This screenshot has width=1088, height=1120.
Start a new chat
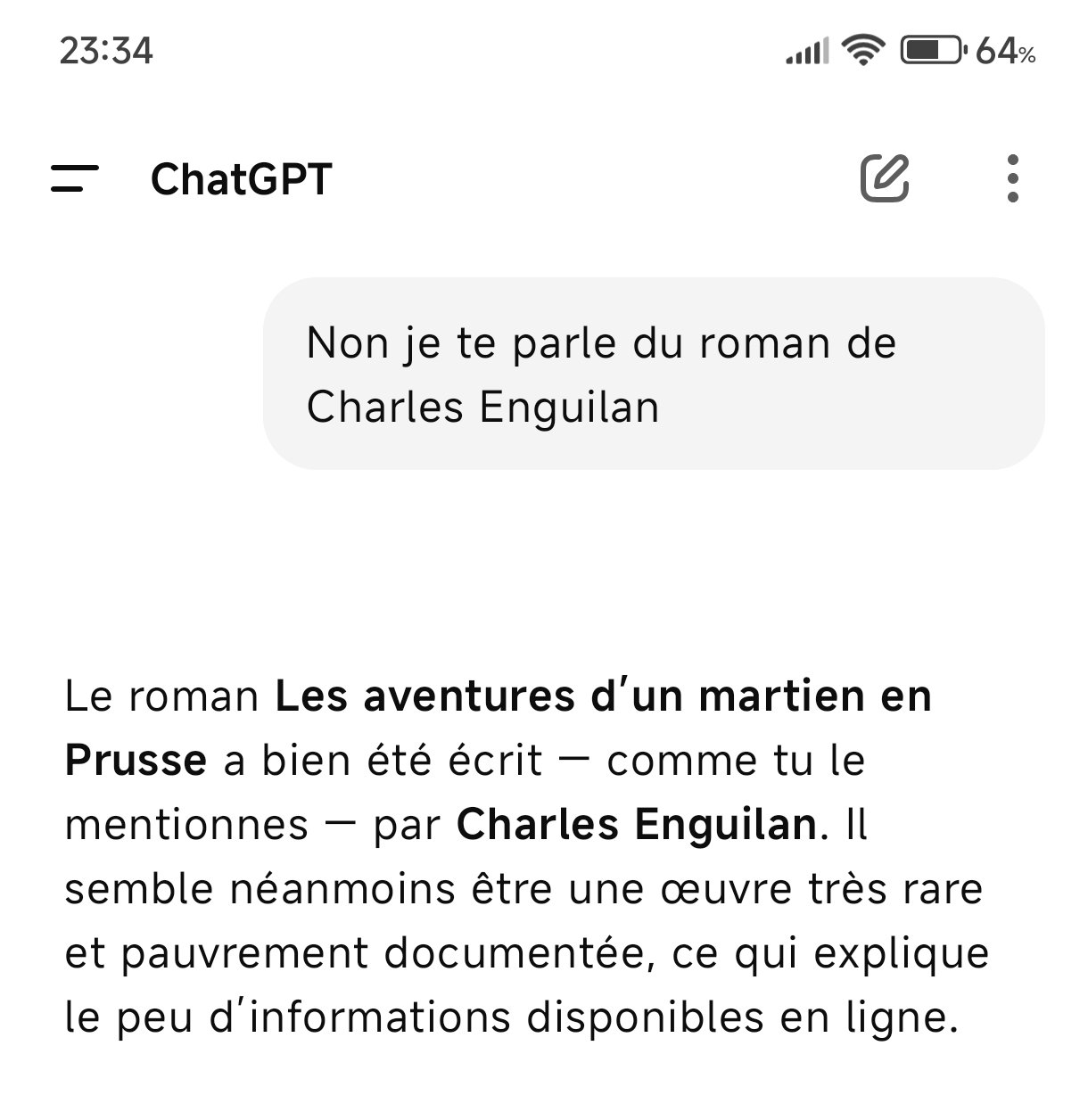885,178
